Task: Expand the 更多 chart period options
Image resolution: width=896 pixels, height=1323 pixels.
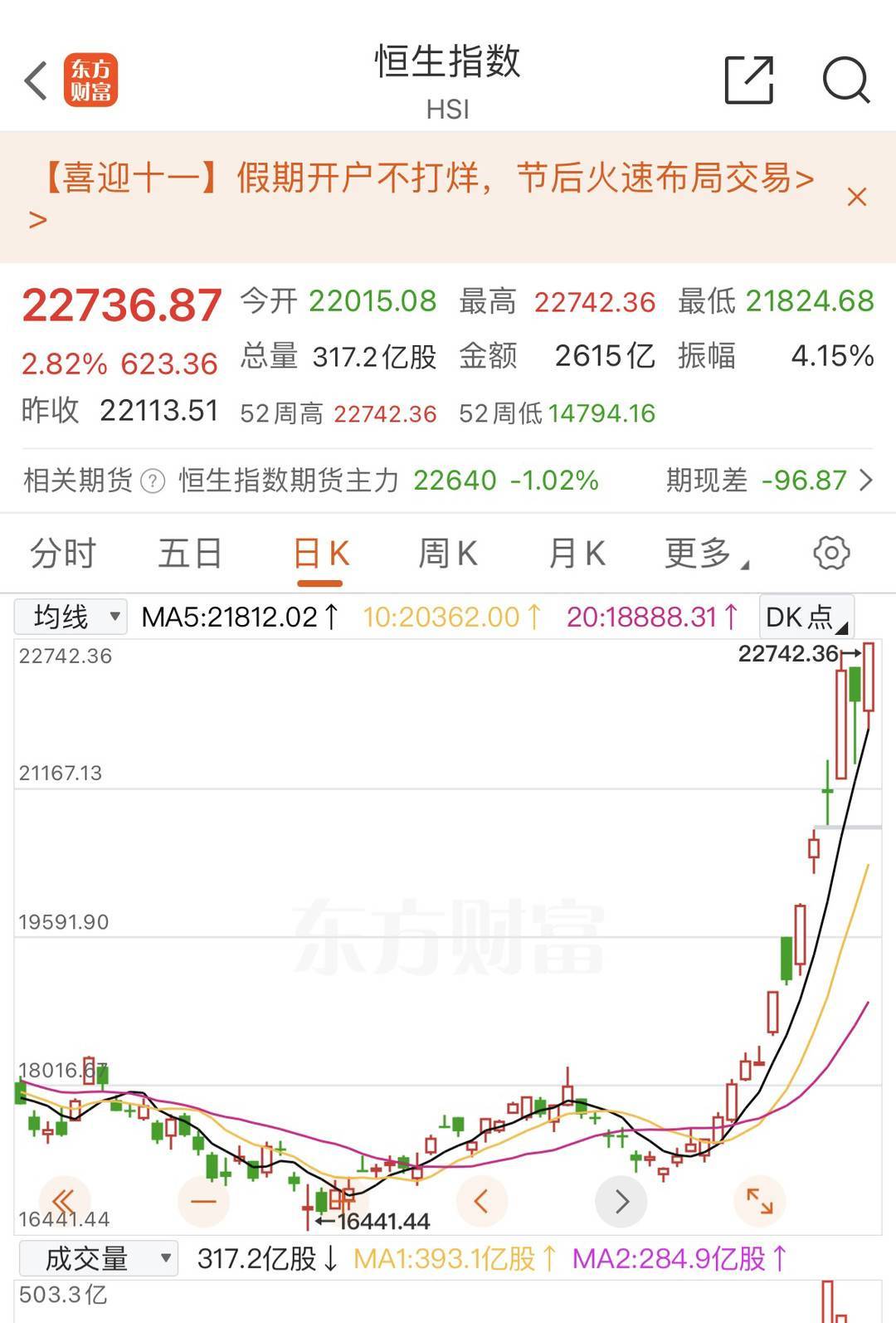Action: (704, 553)
